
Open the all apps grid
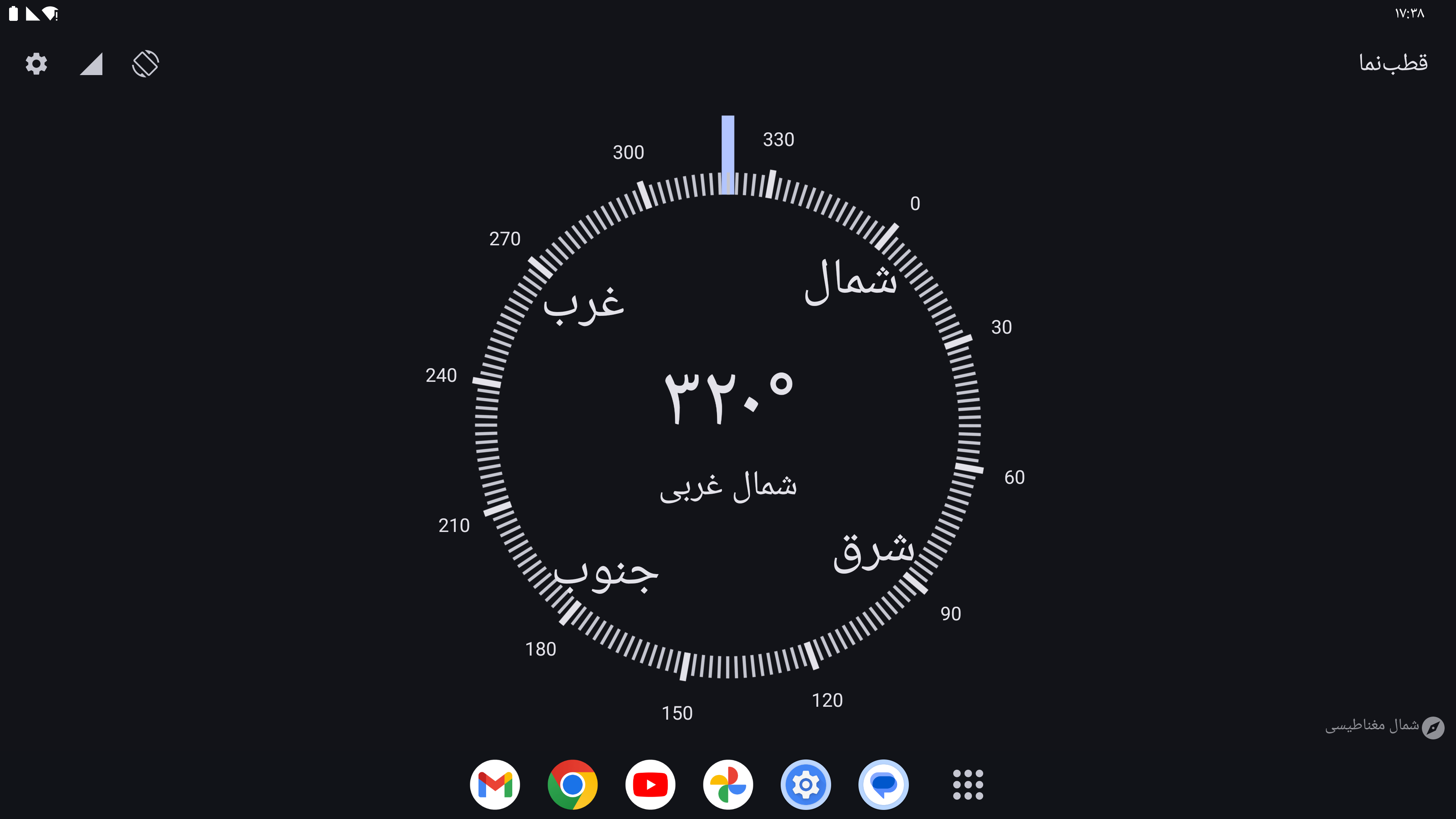[x=968, y=784]
